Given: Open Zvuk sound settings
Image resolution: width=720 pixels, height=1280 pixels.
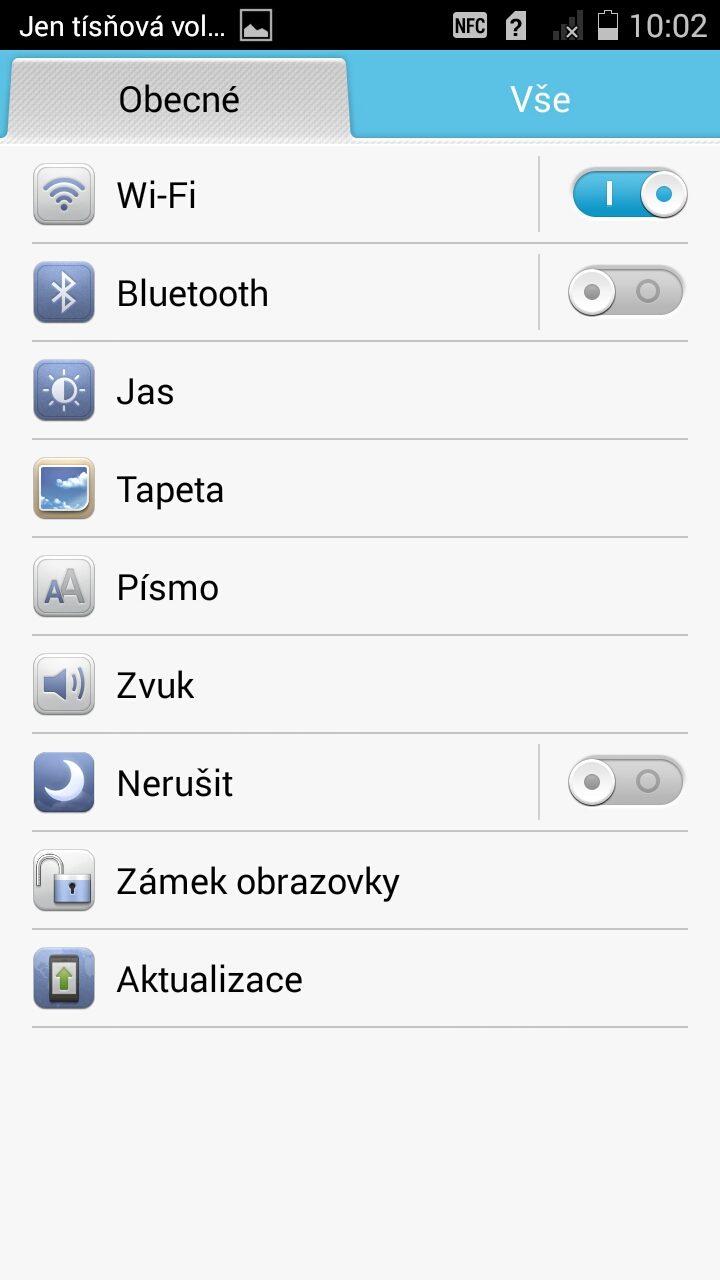Looking at the screenshot, I should point(360,684).
